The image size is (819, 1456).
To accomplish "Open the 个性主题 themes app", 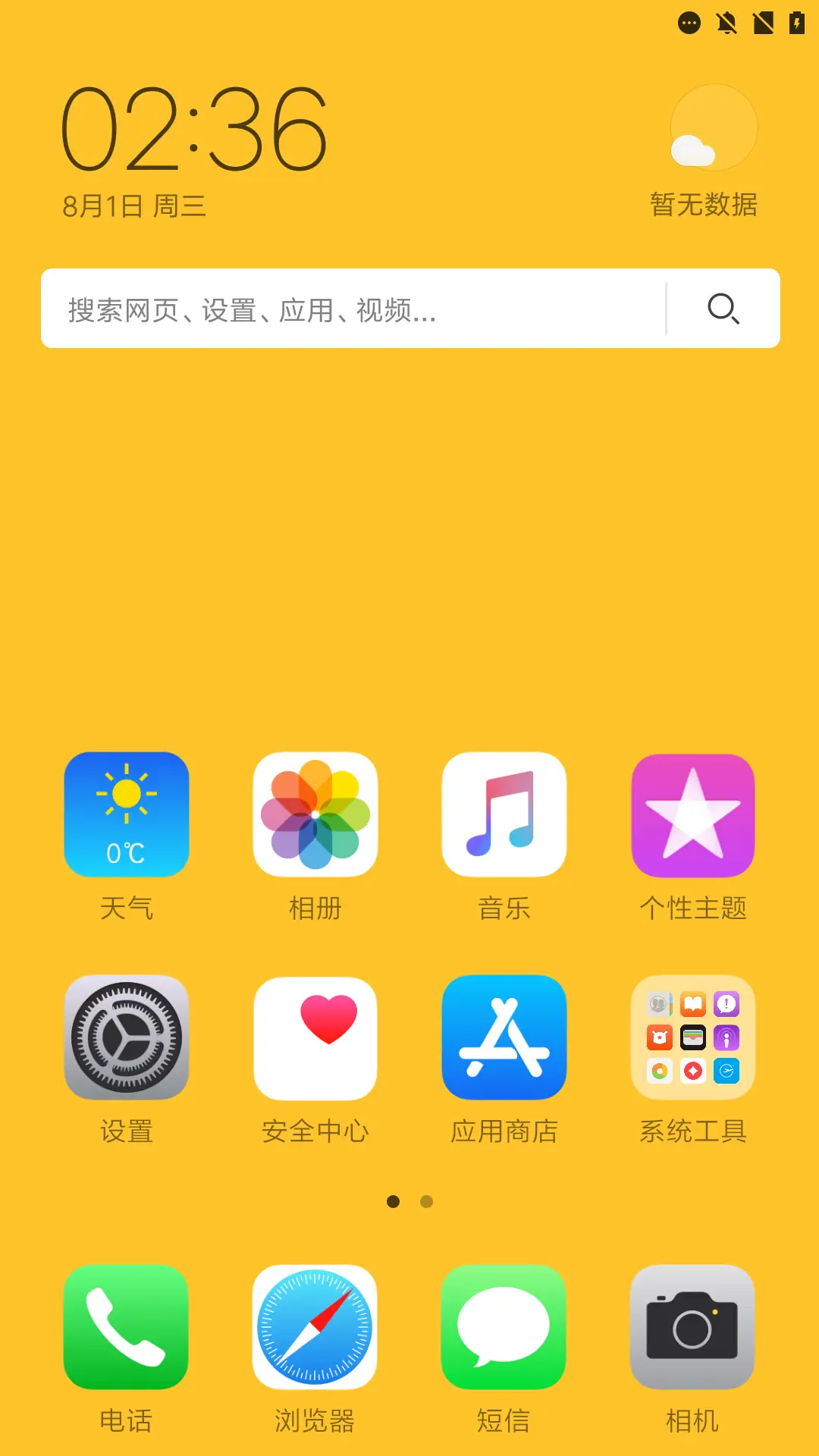I will (692, 814).
